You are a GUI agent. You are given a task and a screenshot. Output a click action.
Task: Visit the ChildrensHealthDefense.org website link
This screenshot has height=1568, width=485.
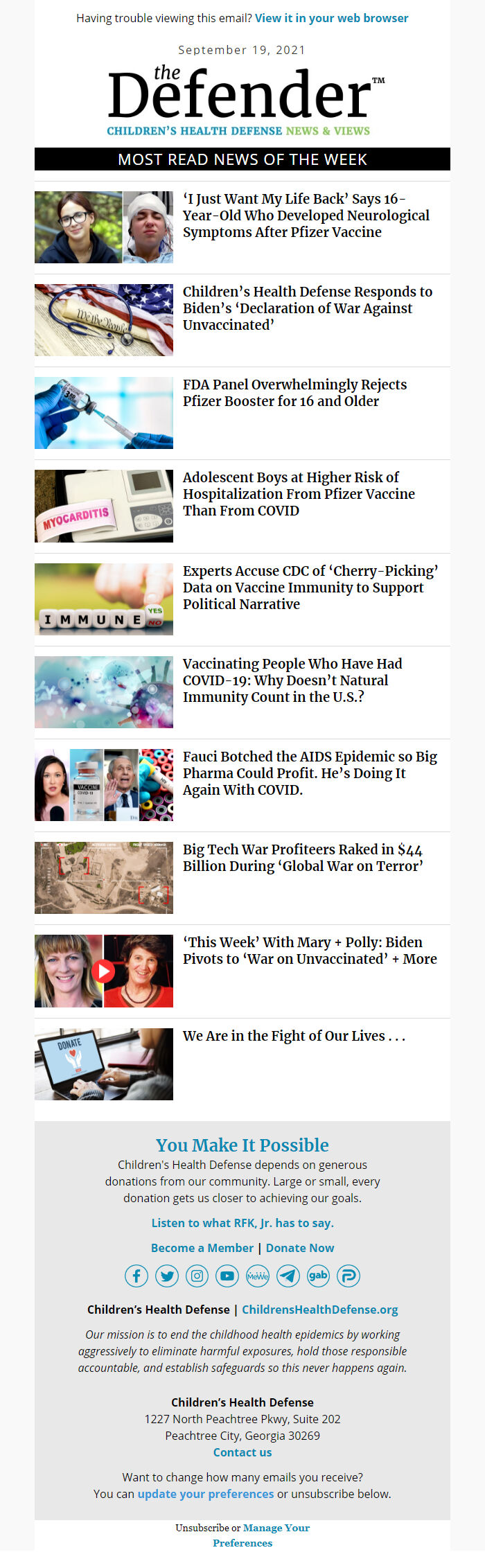(x=319, y=1310)
